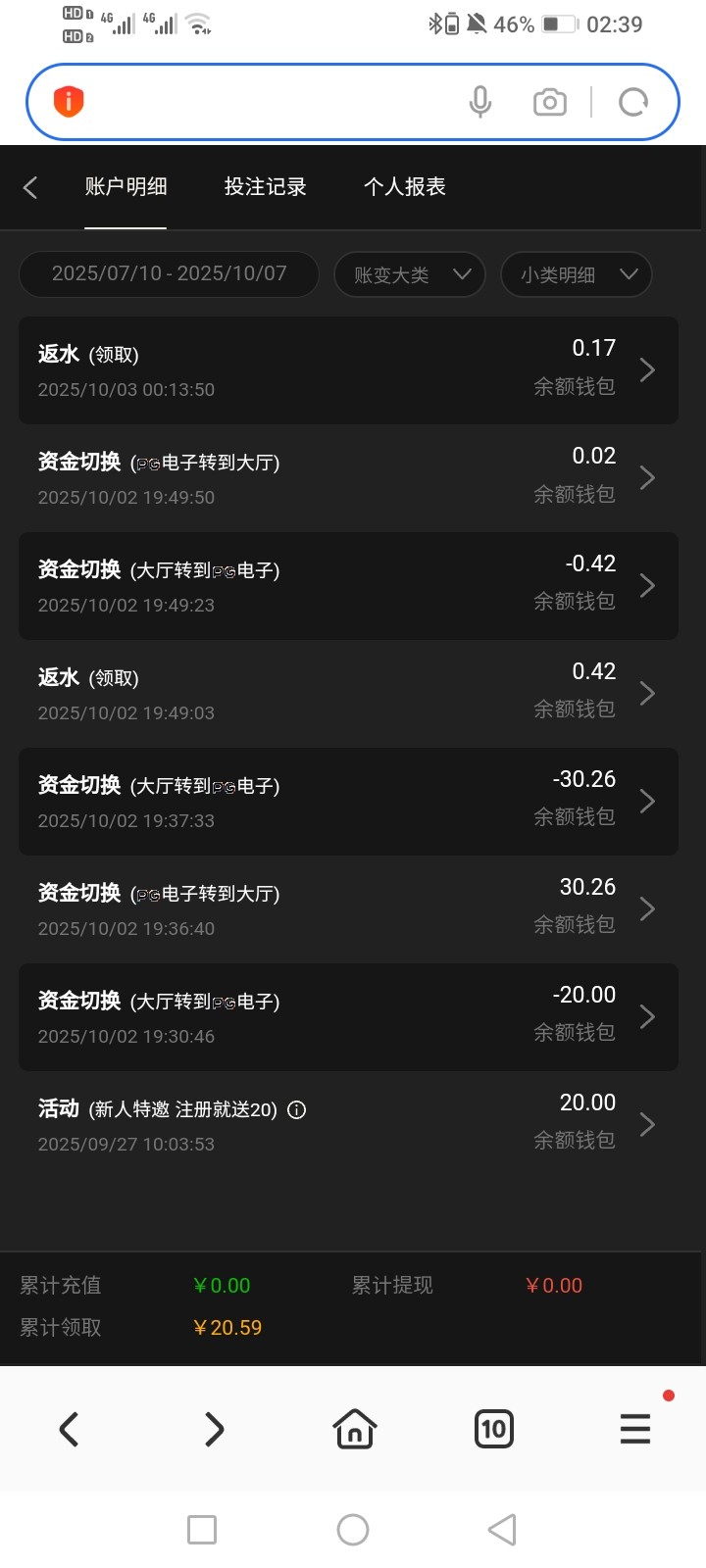Open the 返水 record from 19:49:03
The height and width of the screenshot is (1568, 706).
(348, 694)
